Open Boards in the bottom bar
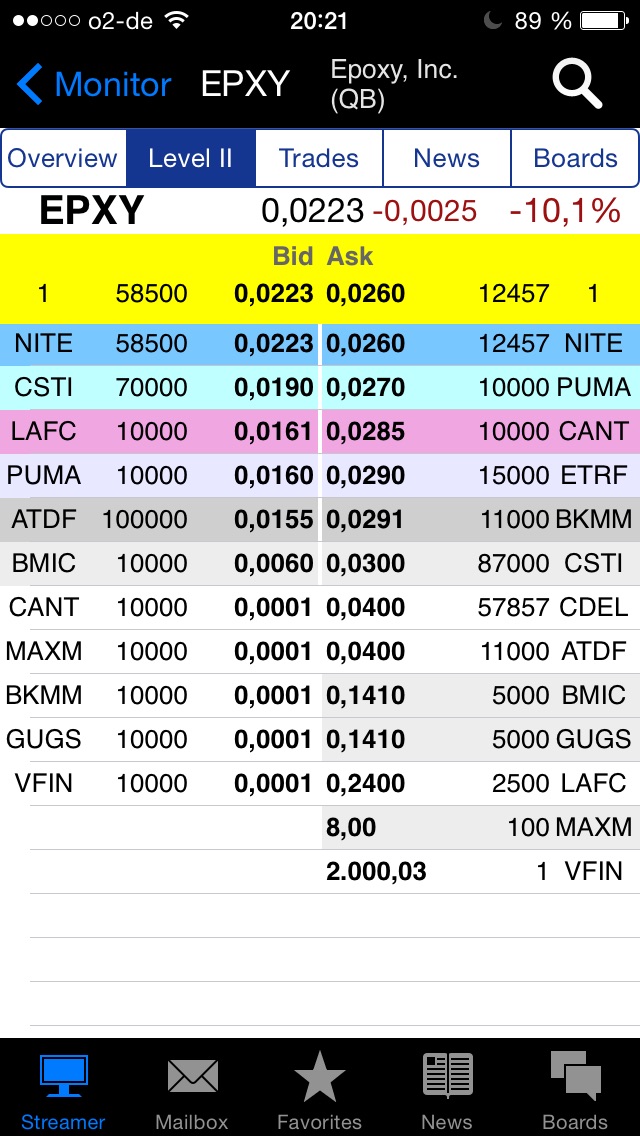 point(575,1090)
